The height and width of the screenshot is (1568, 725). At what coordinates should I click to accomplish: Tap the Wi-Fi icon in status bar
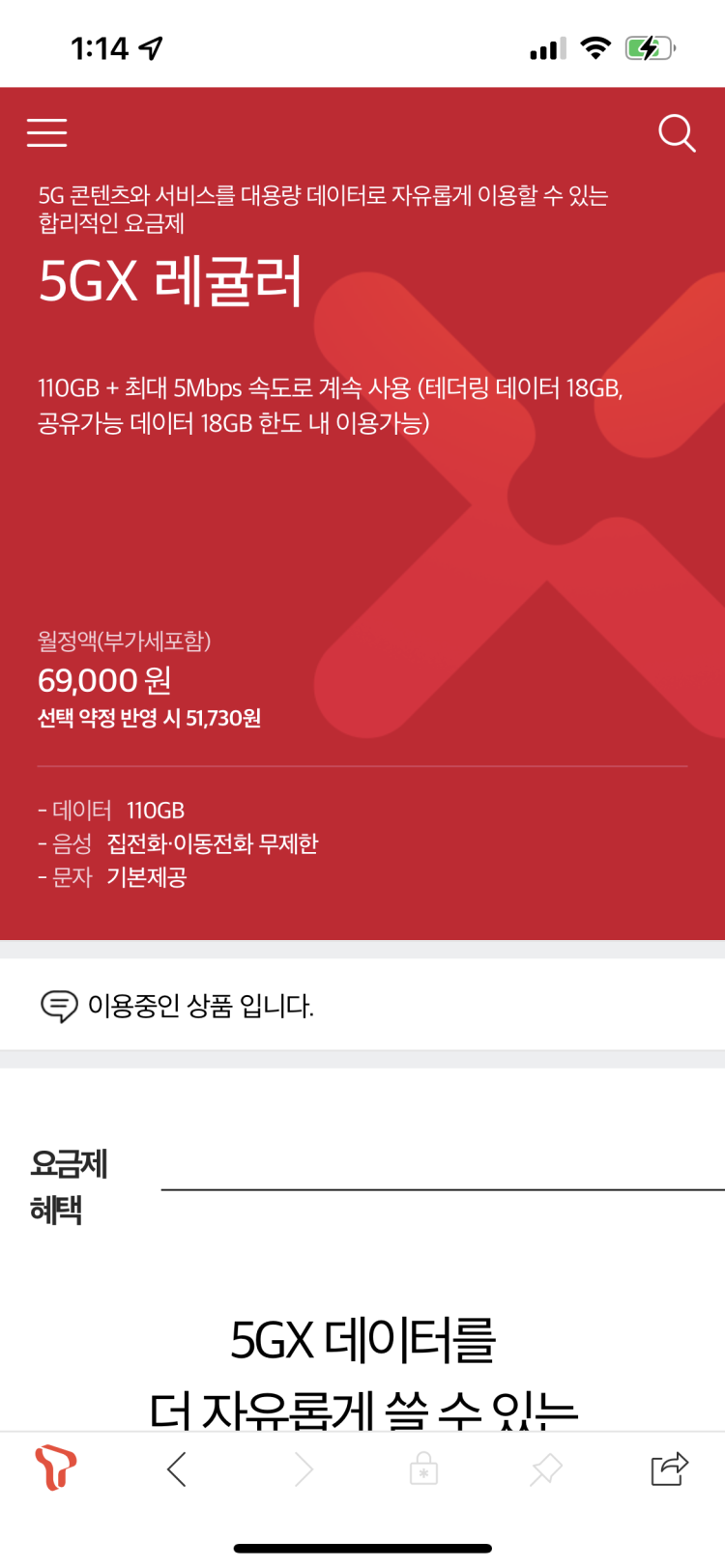coord(596,47)
